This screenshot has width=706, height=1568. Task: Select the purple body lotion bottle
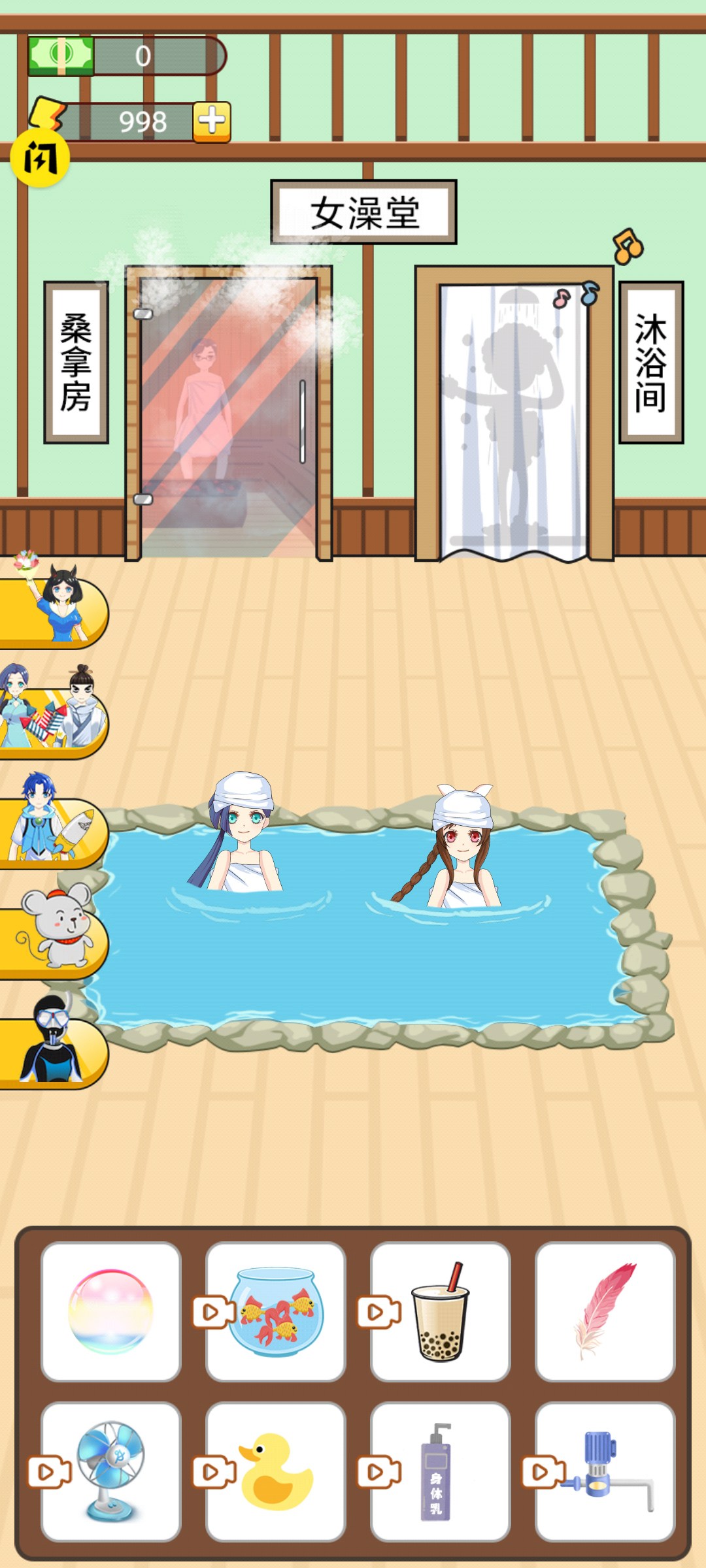click(440, 1471)
